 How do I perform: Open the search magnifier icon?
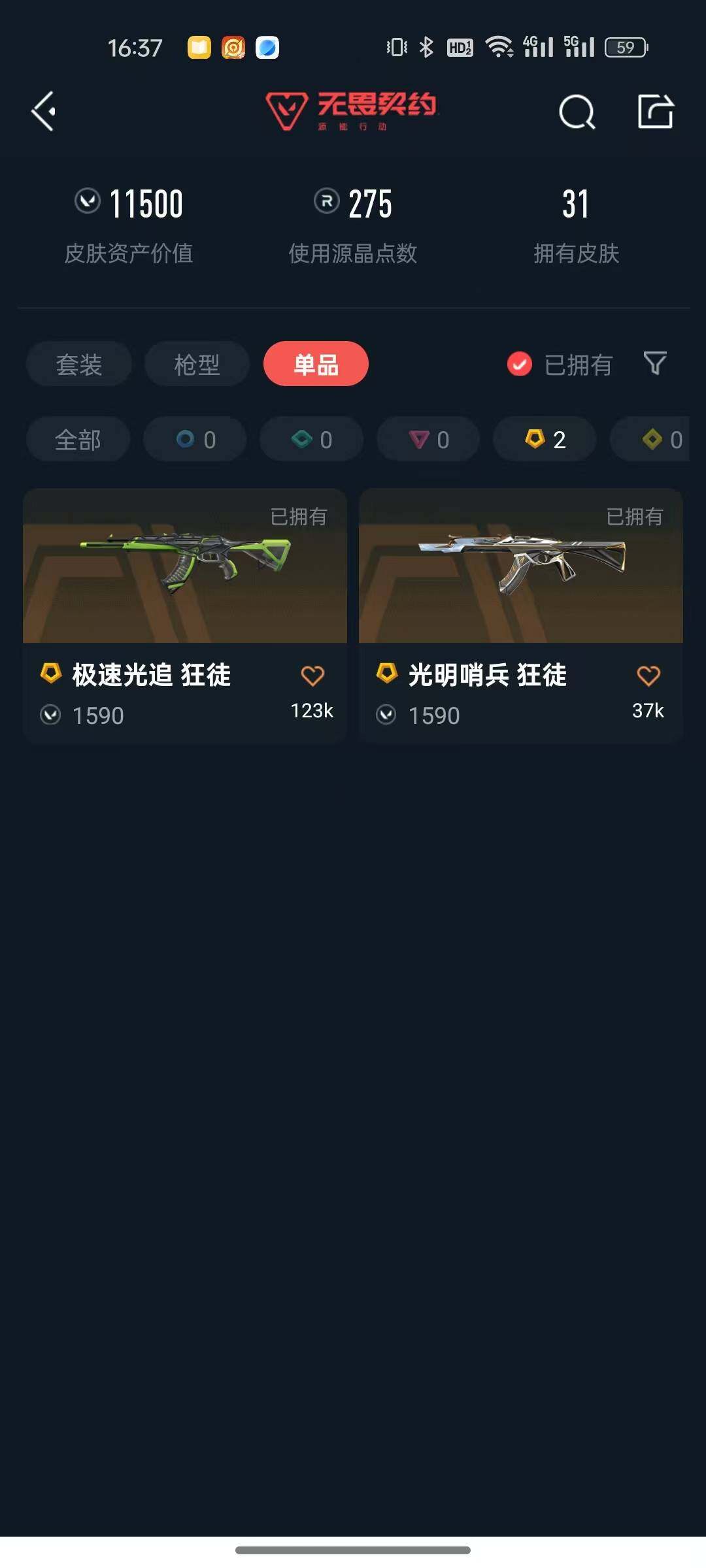pos(577,112)
